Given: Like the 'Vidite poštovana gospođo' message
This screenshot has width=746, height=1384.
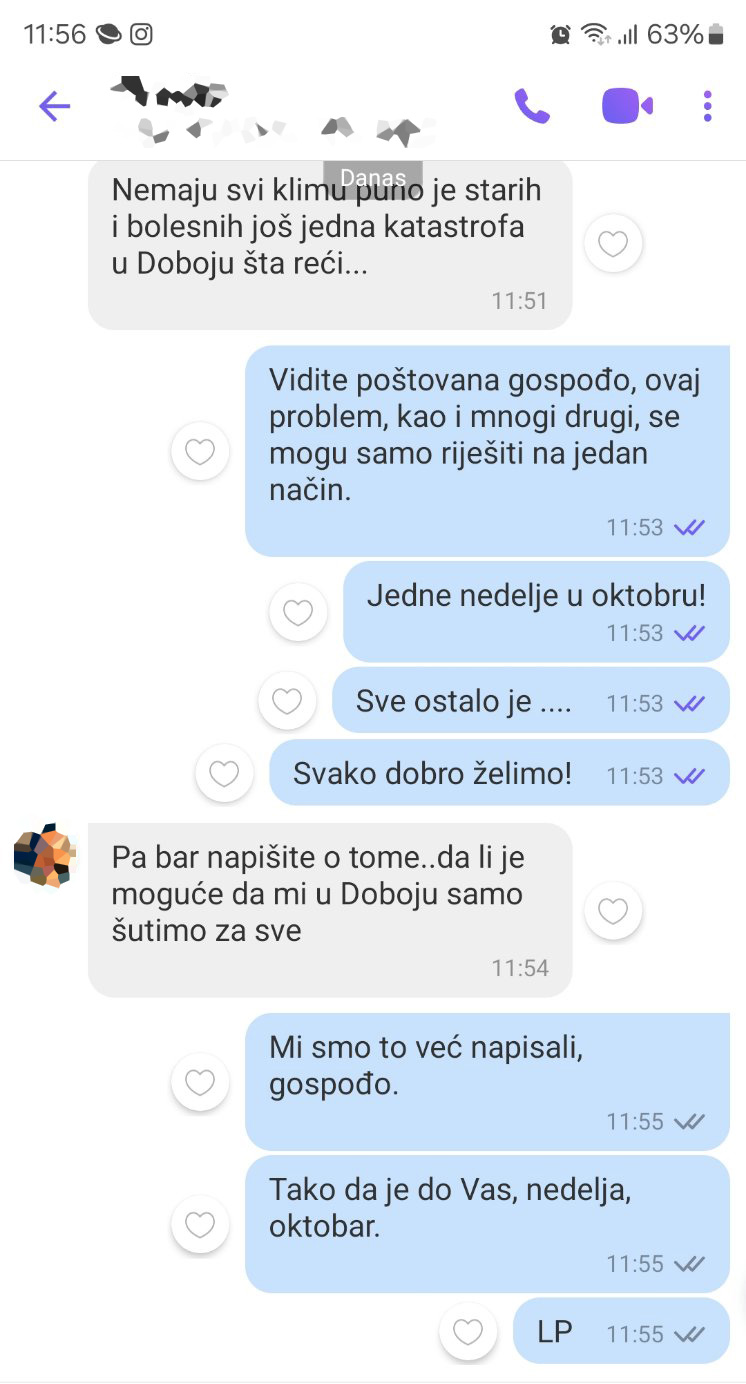Looking at the screenshot, I should click(200, 452).
